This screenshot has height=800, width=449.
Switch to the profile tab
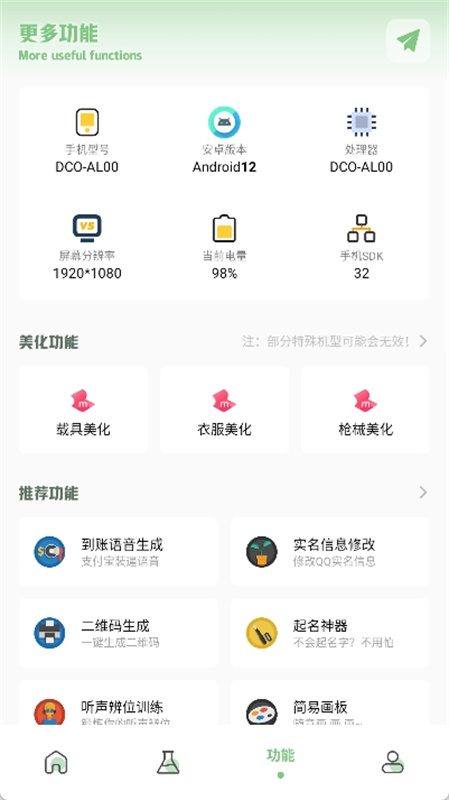[x=392, y=762]
